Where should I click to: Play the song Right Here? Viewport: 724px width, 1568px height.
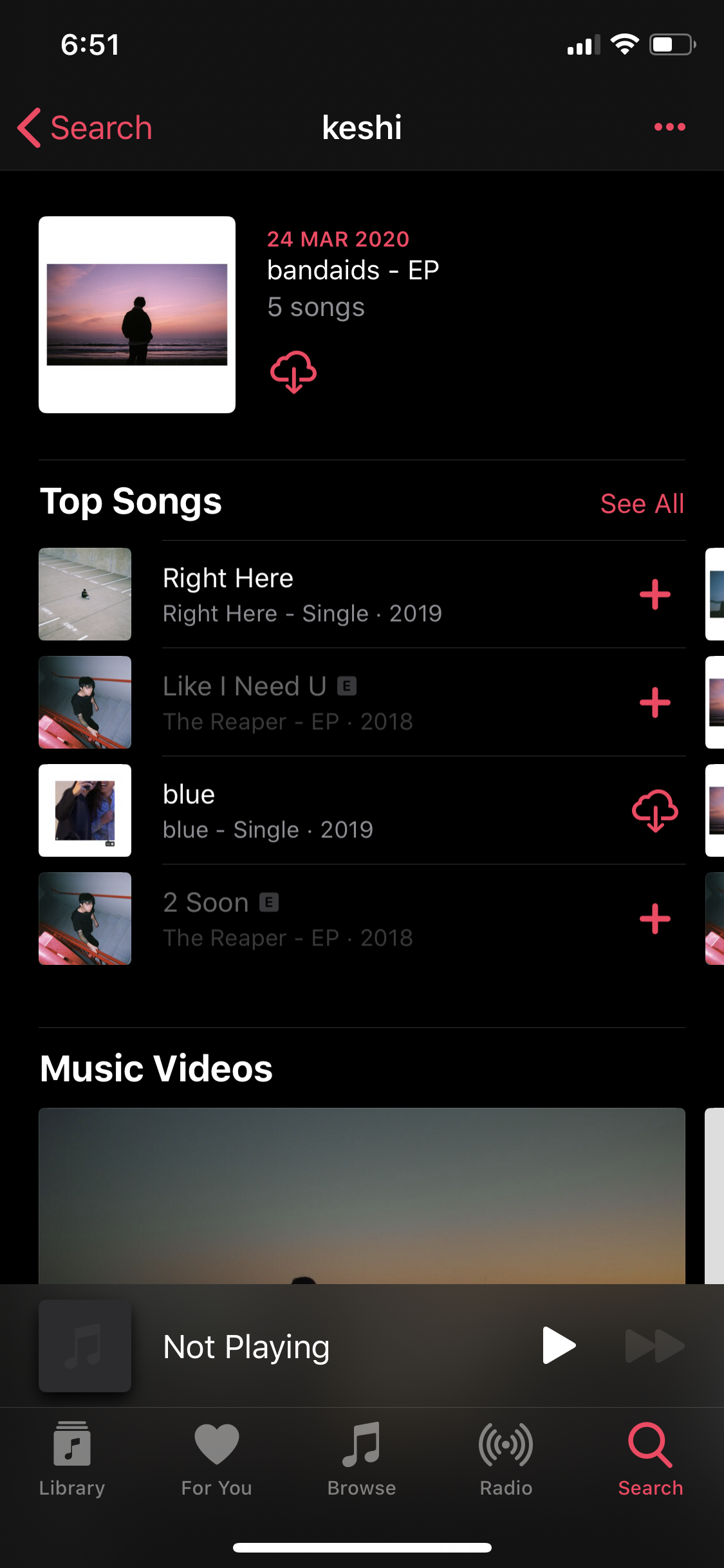click(302, 594)
